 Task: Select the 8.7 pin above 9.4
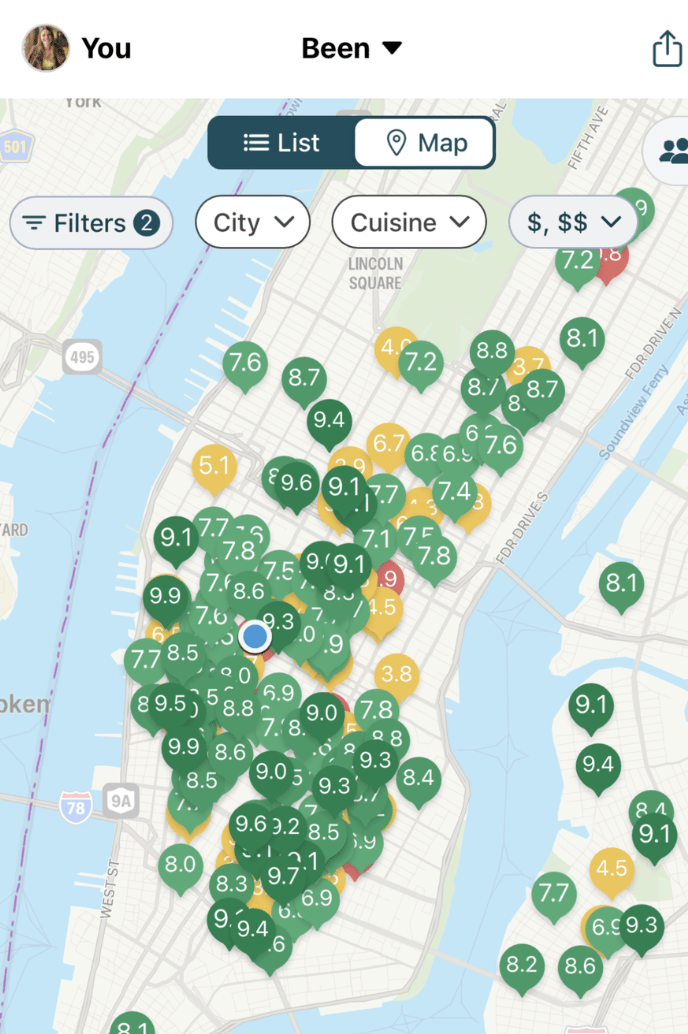coord(304,379)
